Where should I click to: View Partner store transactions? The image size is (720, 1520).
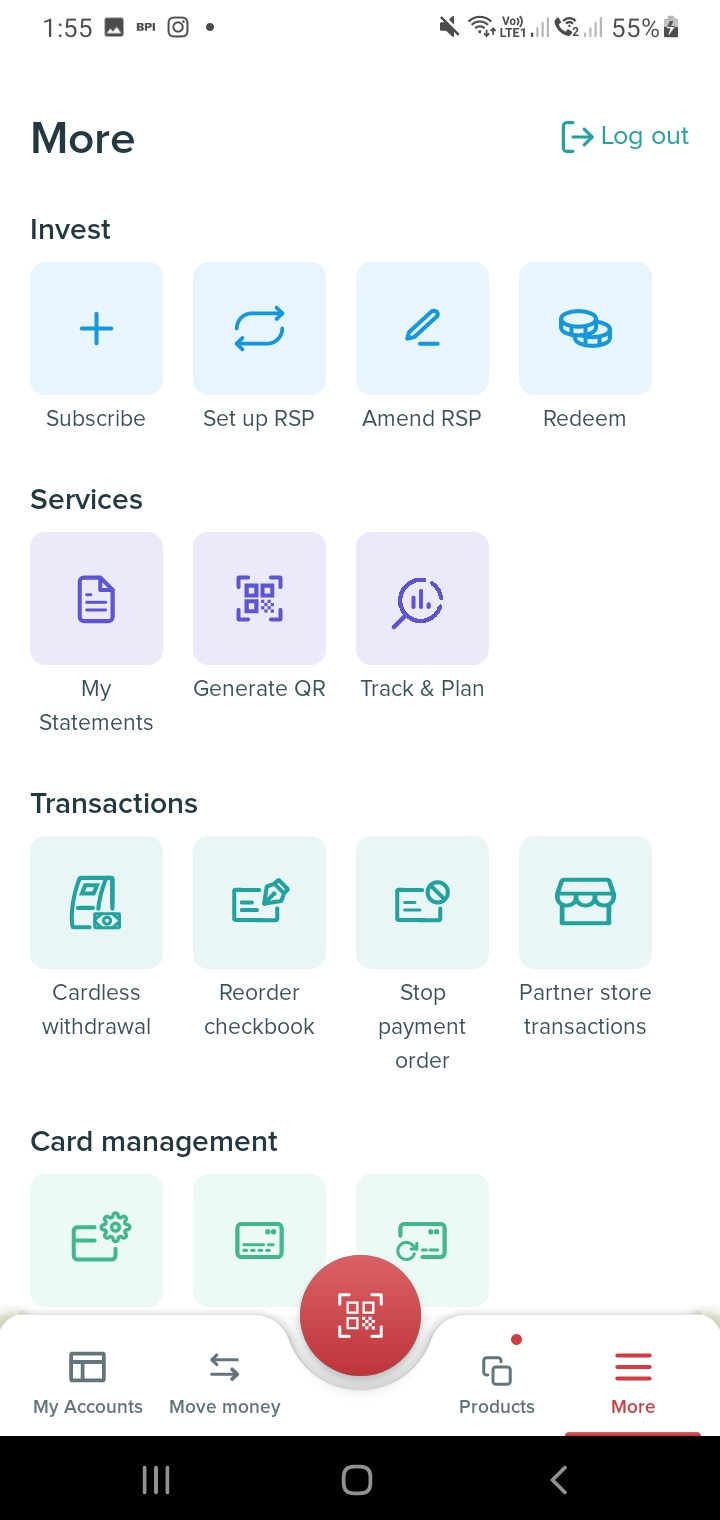[x=585, y=903]
